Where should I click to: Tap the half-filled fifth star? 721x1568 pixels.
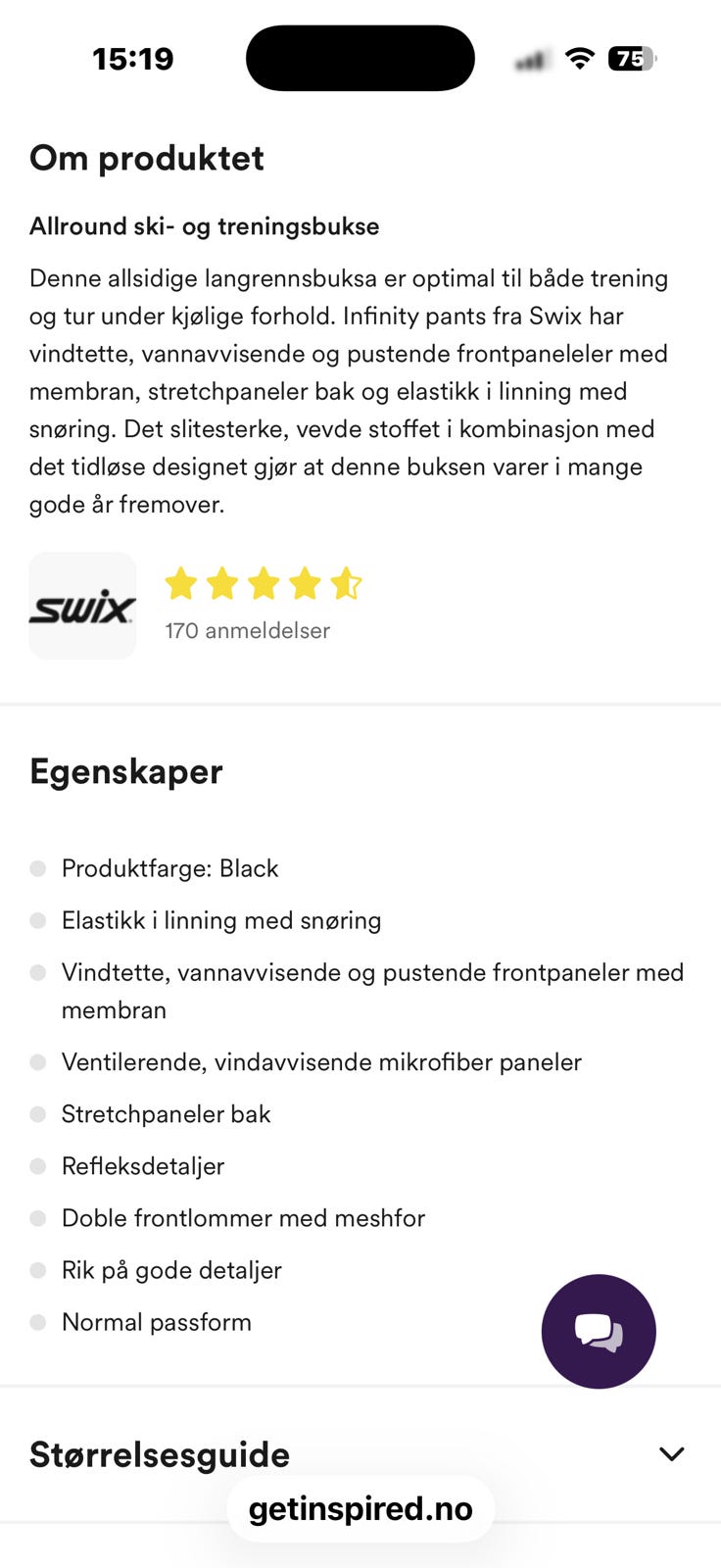(347, 583)
